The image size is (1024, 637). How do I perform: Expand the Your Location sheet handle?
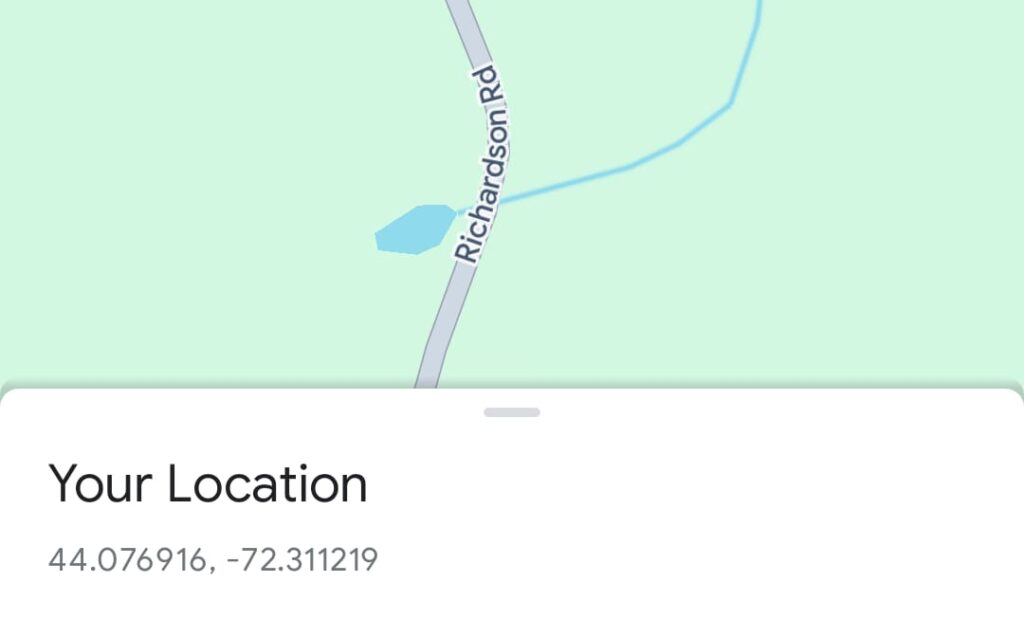tap(511, 412)
